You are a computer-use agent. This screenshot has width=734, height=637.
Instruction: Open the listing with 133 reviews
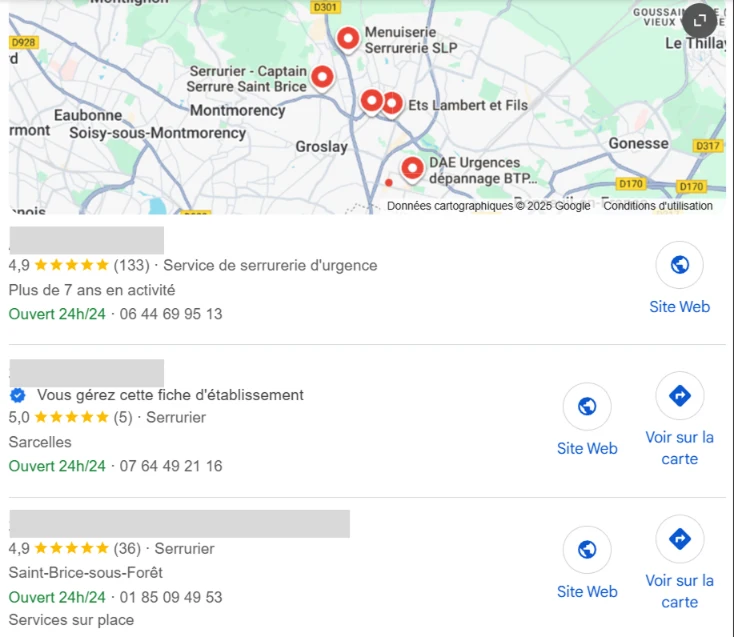click(x=86, y=240)
